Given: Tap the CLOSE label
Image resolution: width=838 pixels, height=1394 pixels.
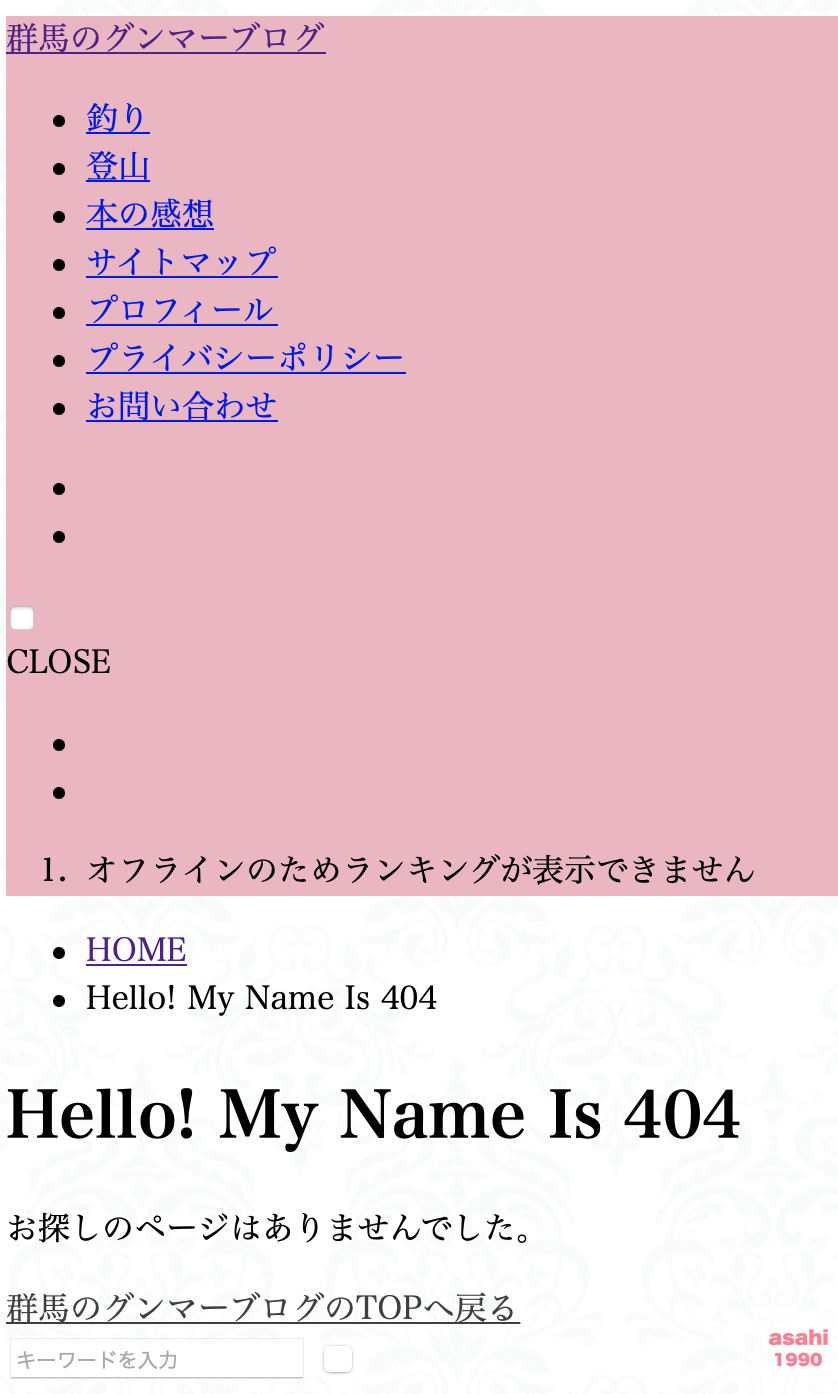Looking at the screenshot, I should coord(59,662).
